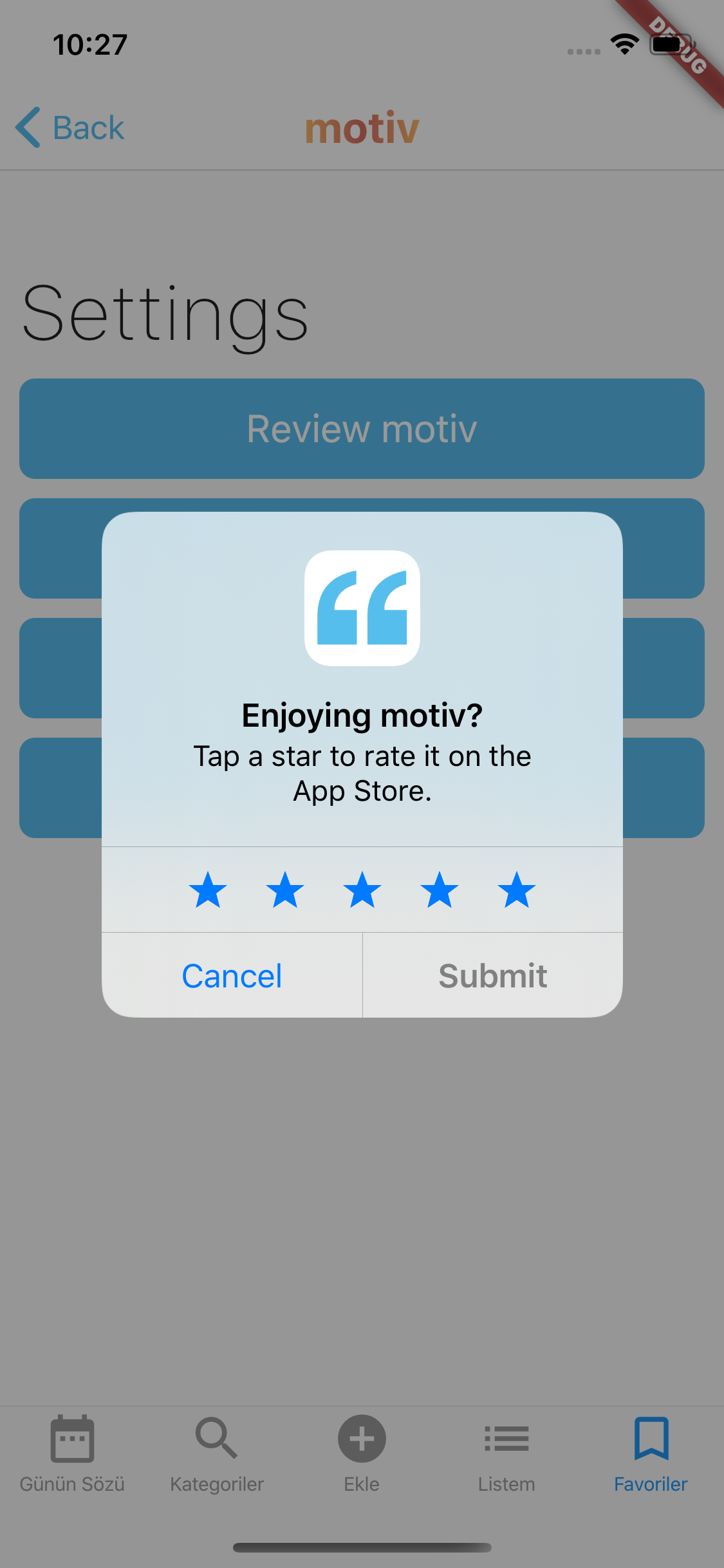Image resolution: width=724 pixels, height=1568 pixels.
Task: Select the third star rating
Action: click(x=362, y=890)
